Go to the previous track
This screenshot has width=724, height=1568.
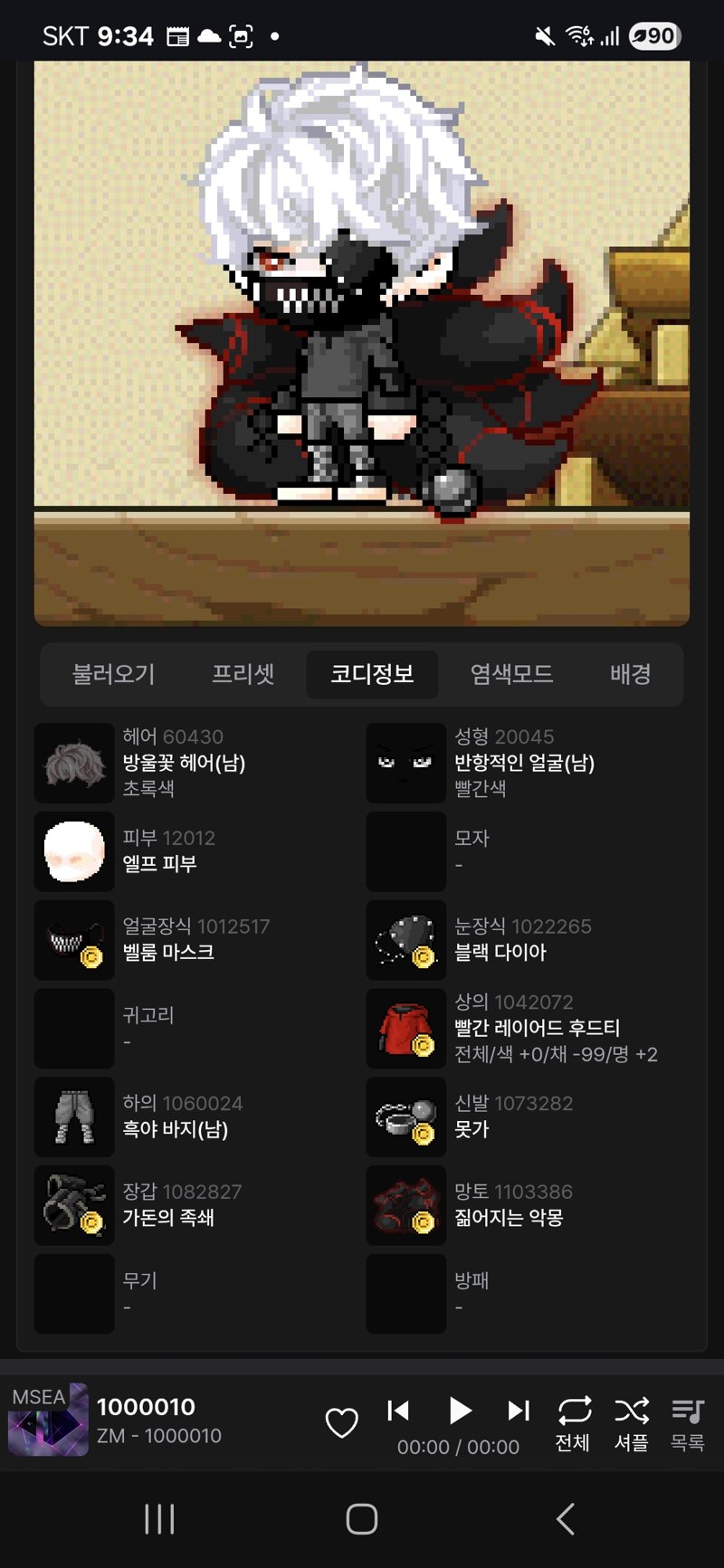tap(399, 1411)
